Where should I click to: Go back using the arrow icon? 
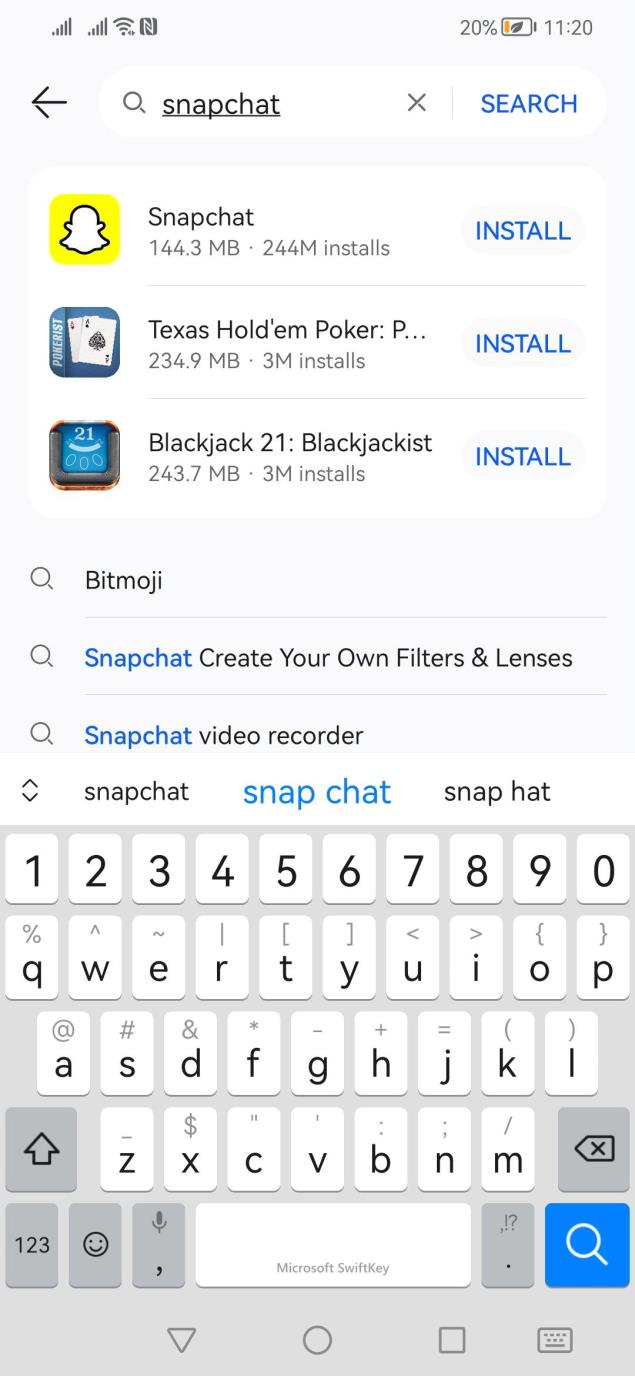(49, 102)
